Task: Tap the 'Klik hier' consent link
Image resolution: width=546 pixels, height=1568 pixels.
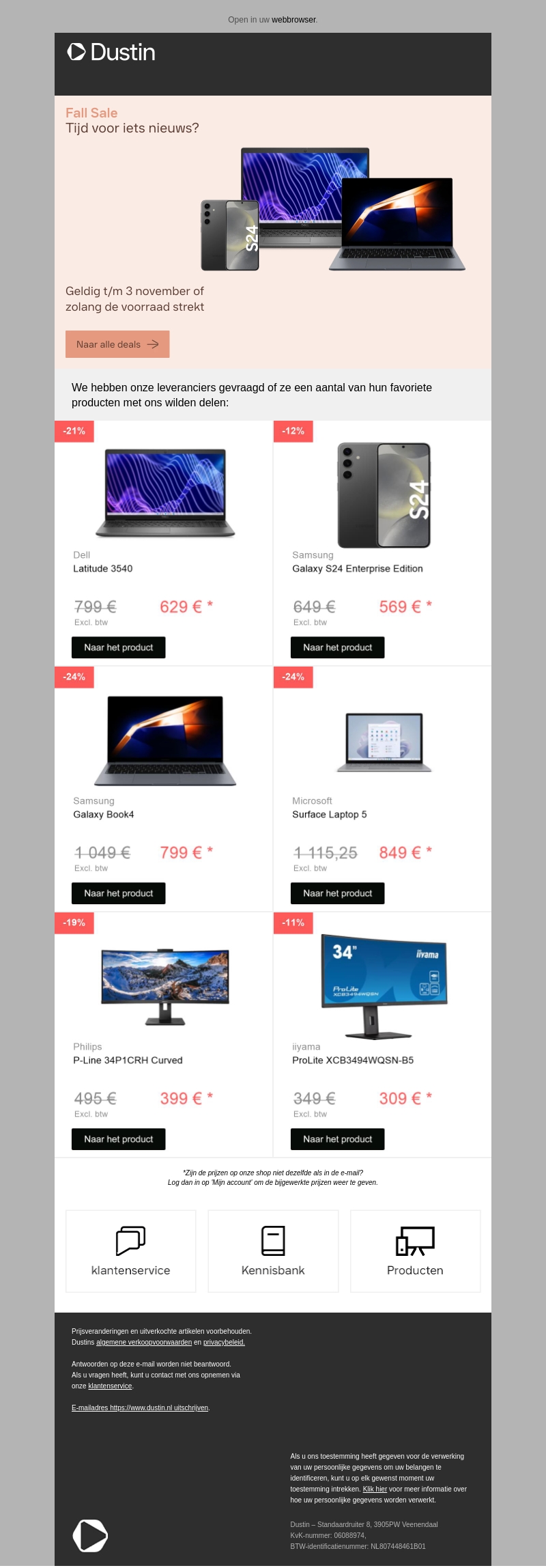Action: (x=375, y=1489)
